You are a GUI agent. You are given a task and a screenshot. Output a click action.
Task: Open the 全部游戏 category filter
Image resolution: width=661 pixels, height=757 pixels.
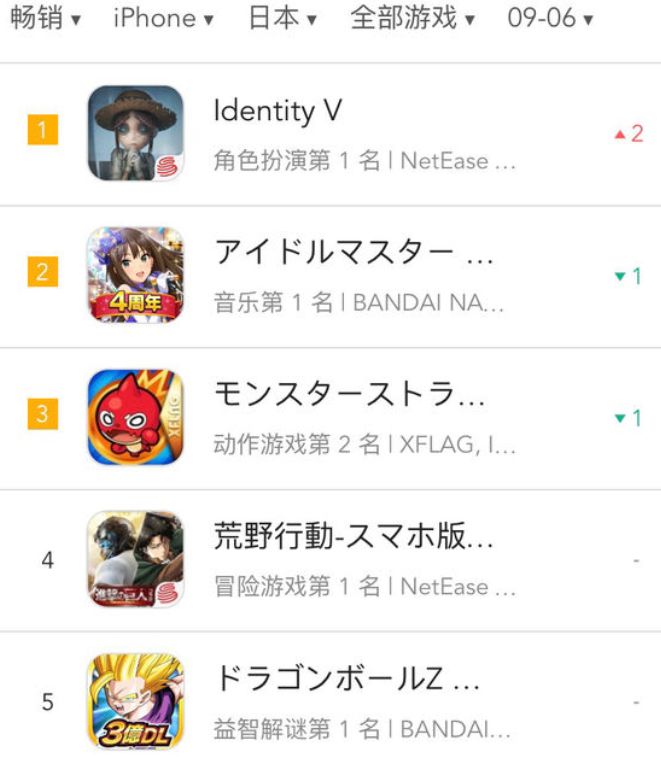coord(412,19)
